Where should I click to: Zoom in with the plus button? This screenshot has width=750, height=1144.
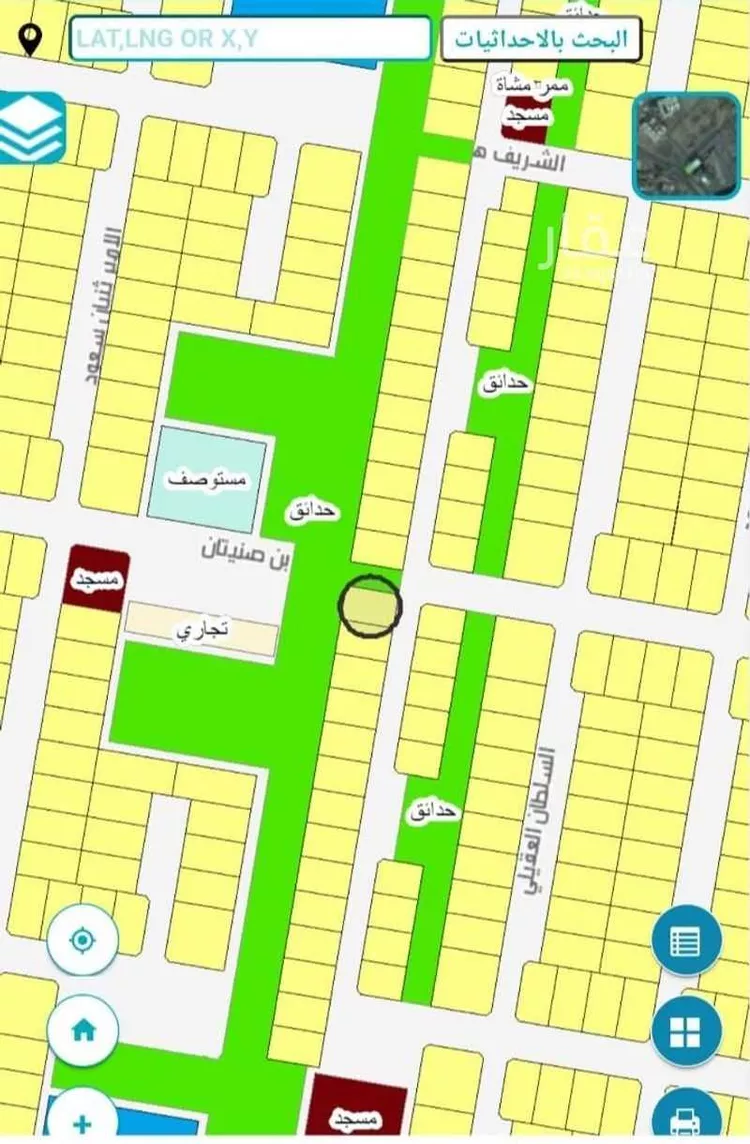click(x=82, y=1120)
